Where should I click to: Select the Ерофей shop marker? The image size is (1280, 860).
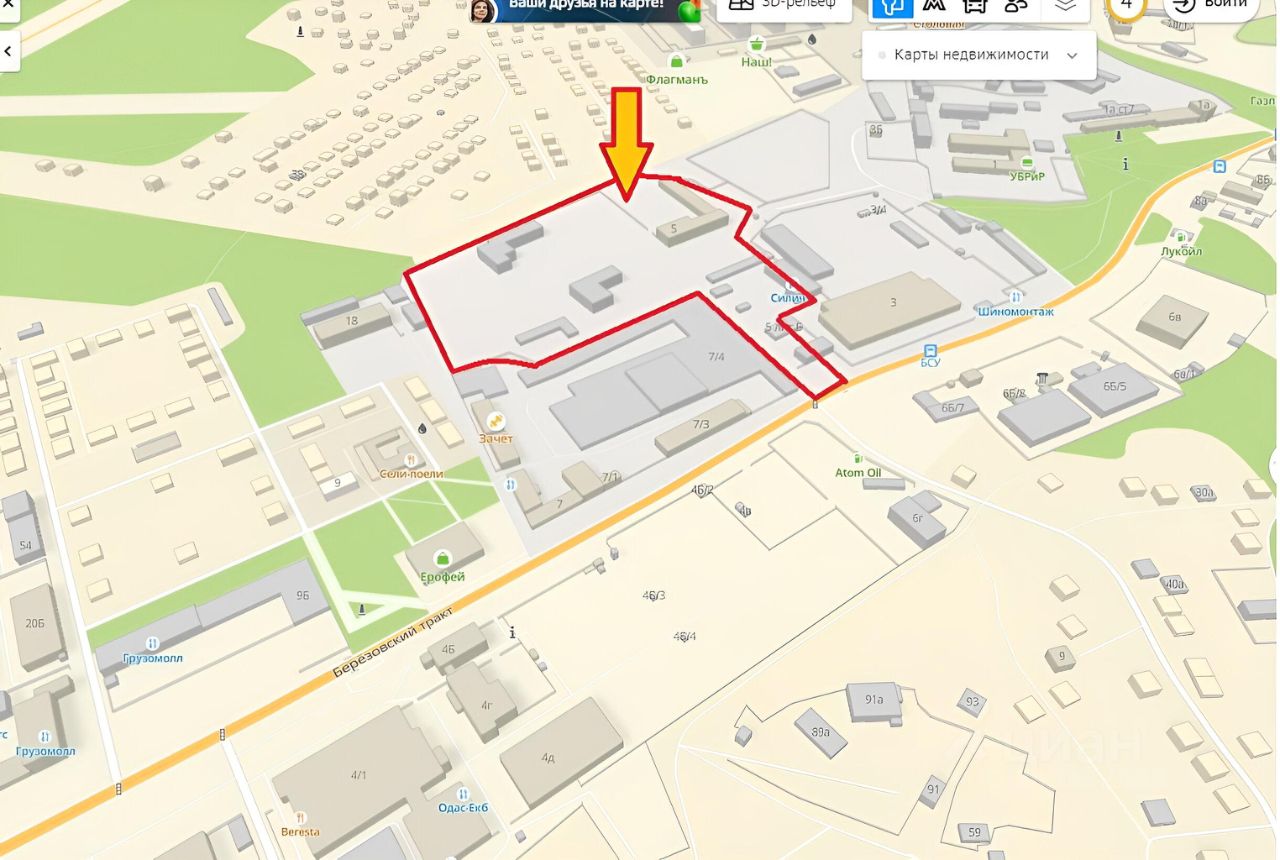point(441,559)
